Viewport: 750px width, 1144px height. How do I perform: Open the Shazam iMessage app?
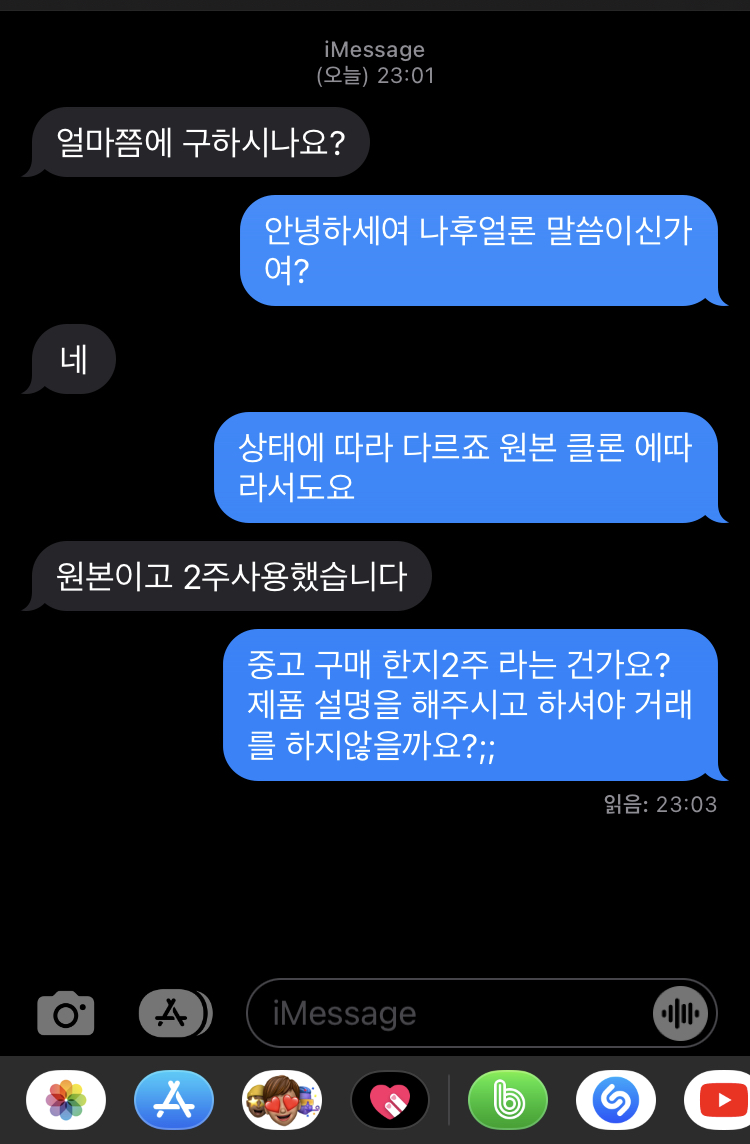[616, 1100]
